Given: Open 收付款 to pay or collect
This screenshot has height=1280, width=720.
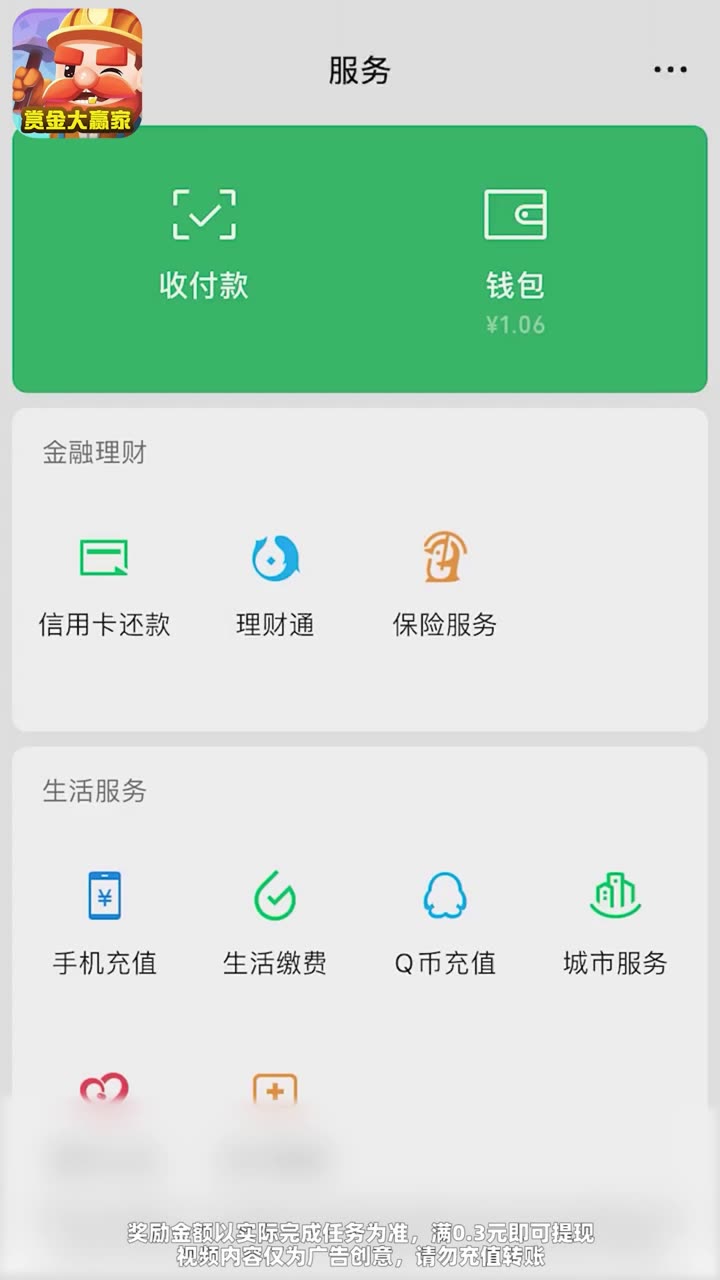Looking at the screenshot, I should click(x=204, y=245).
